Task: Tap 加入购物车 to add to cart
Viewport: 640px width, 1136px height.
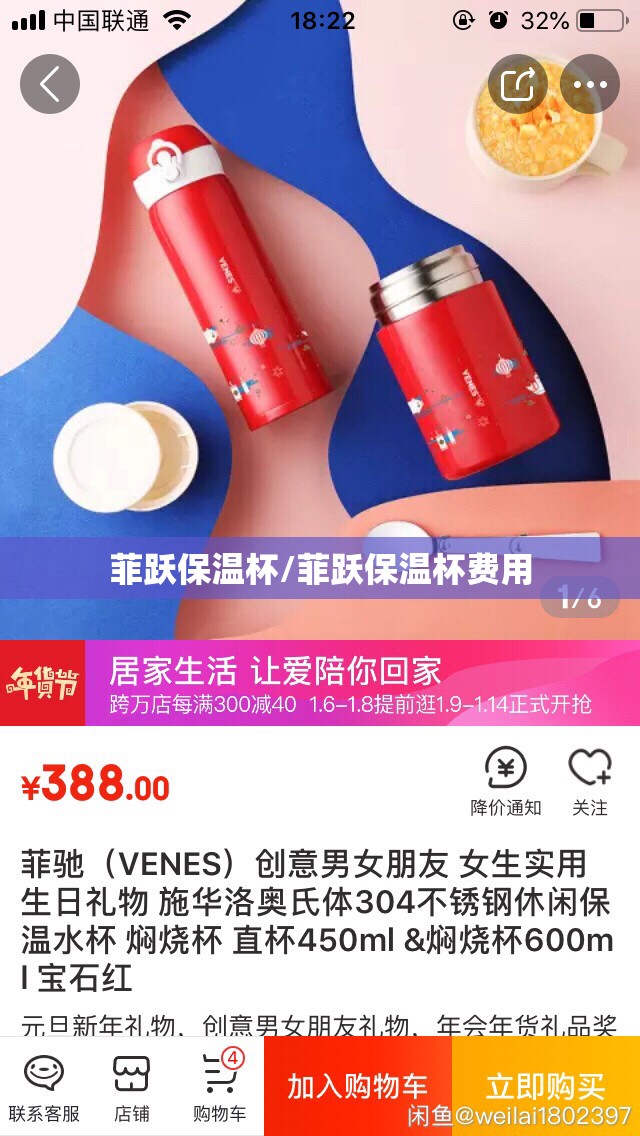Action: point(358,1086)
